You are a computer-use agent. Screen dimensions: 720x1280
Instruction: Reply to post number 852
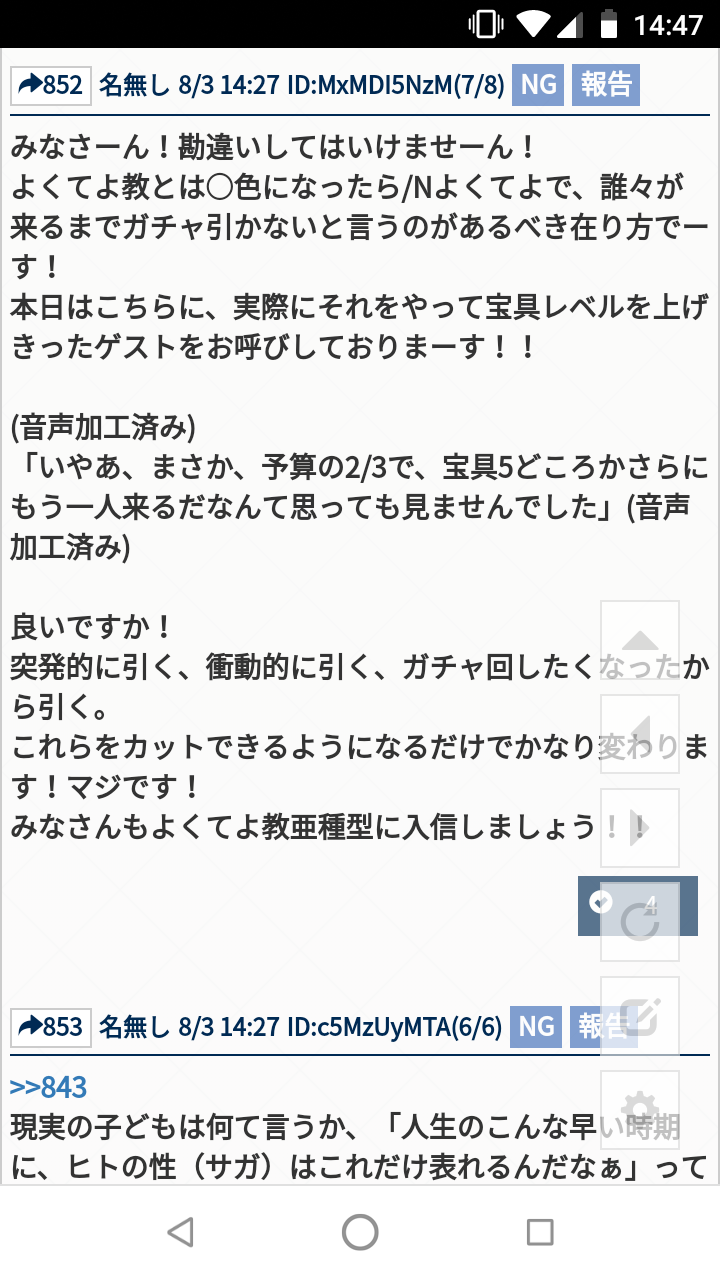coord(51,85)
